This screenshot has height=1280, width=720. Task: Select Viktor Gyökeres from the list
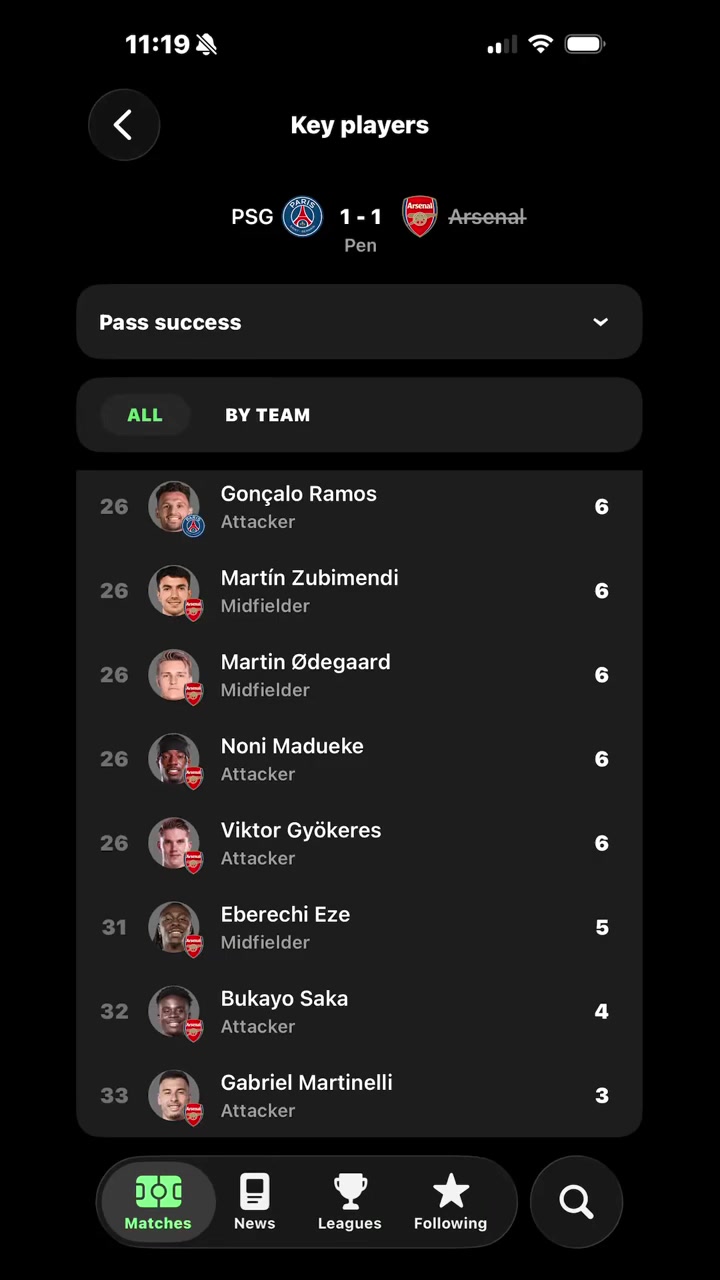click(359, 843)
